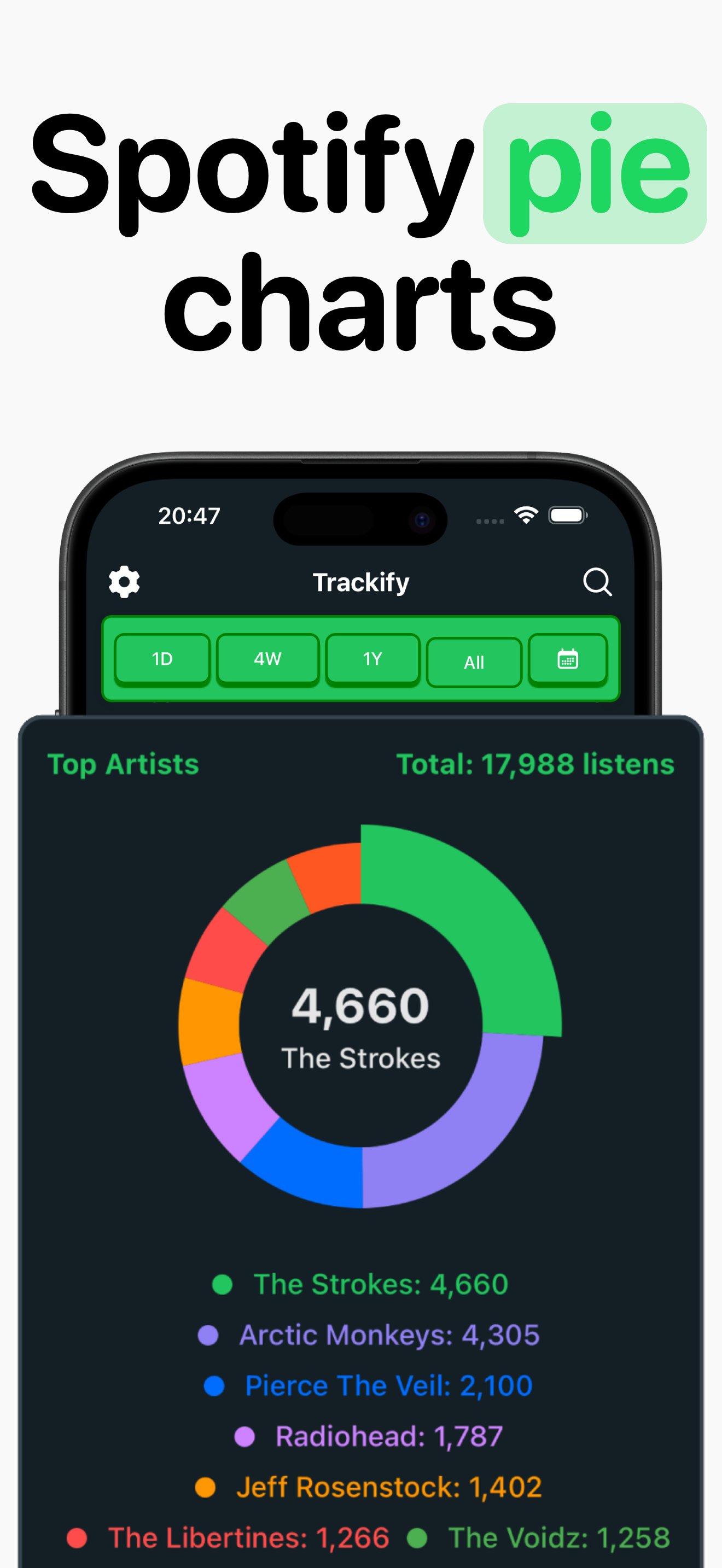Click the battery indicator in the status bar
This screenshot has width=722, height=1568.
pos(568,514)
